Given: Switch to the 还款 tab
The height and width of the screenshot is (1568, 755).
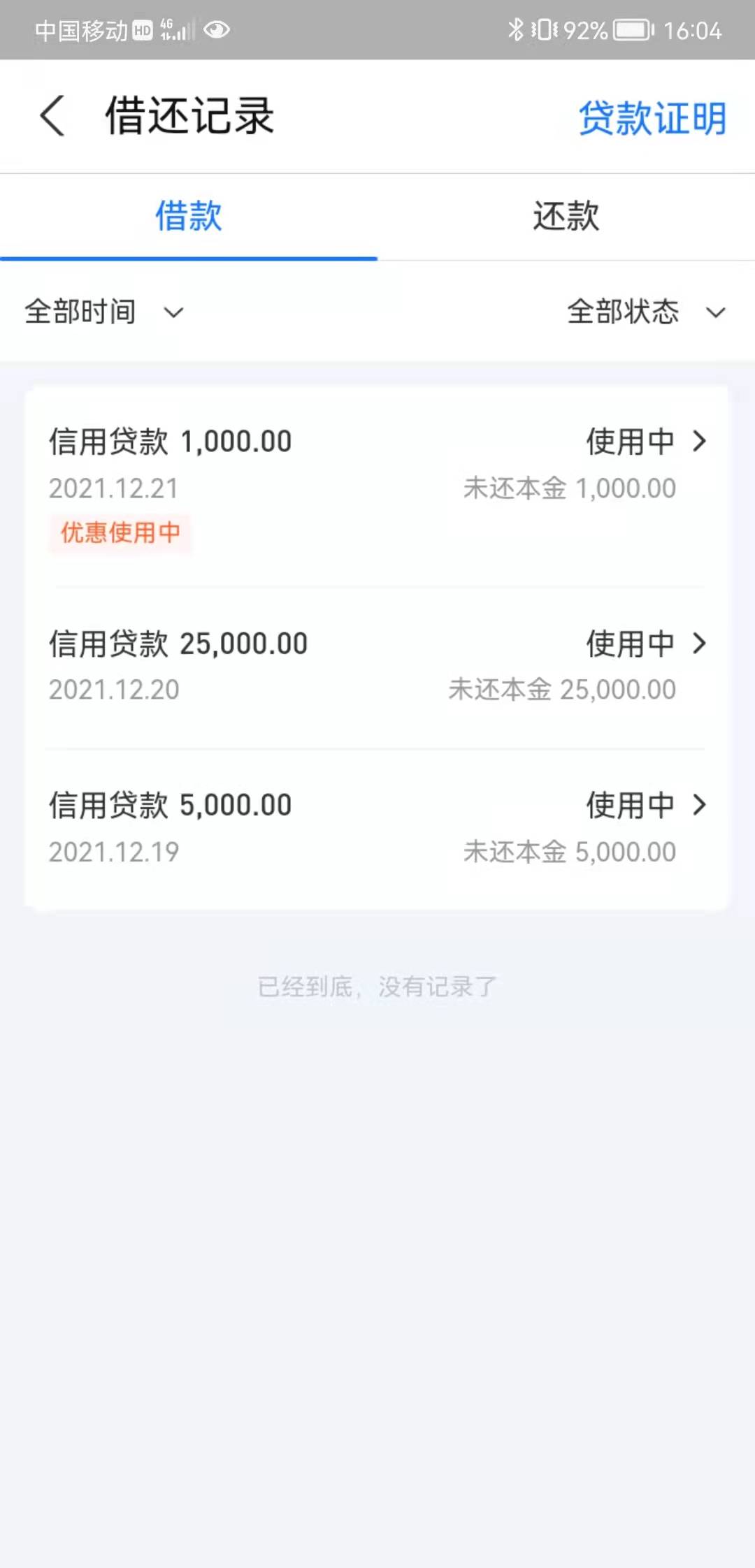Looking at the screenshot, I should click(x=566, y=217).
